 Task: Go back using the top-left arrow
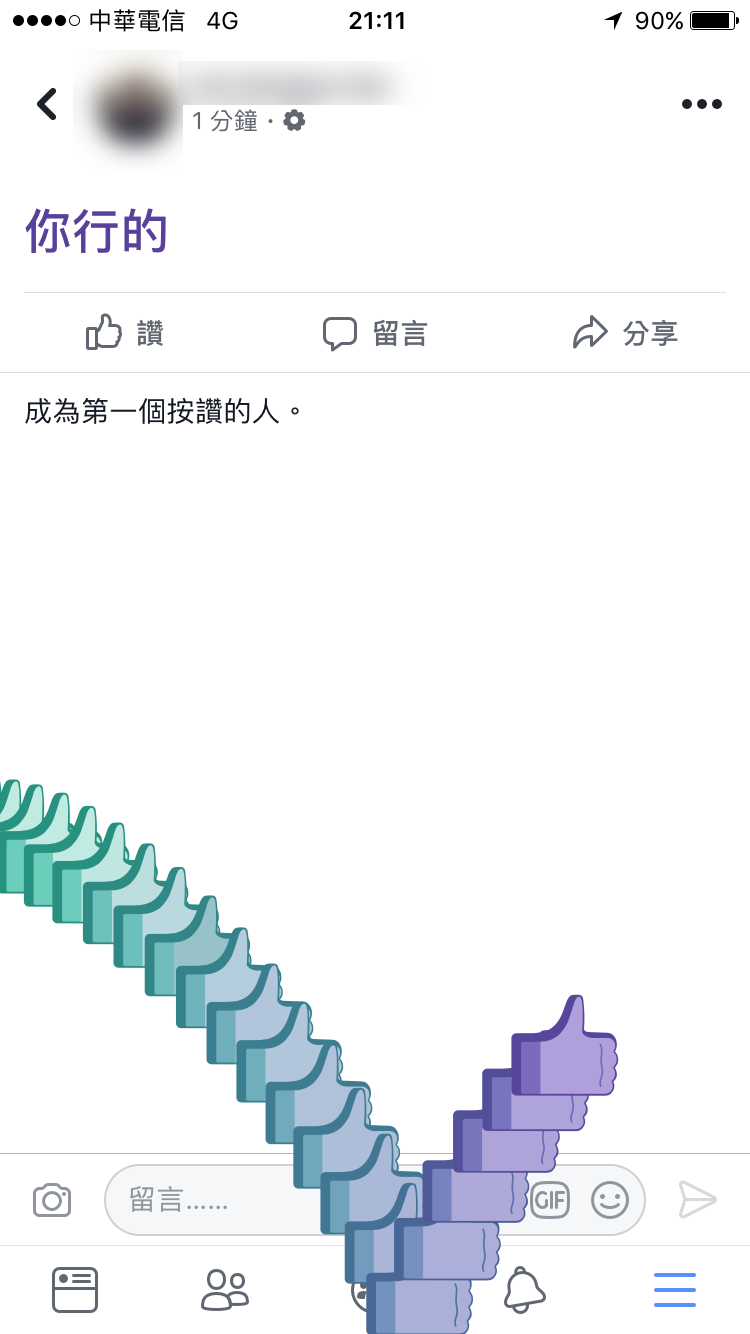coord(47,104)
